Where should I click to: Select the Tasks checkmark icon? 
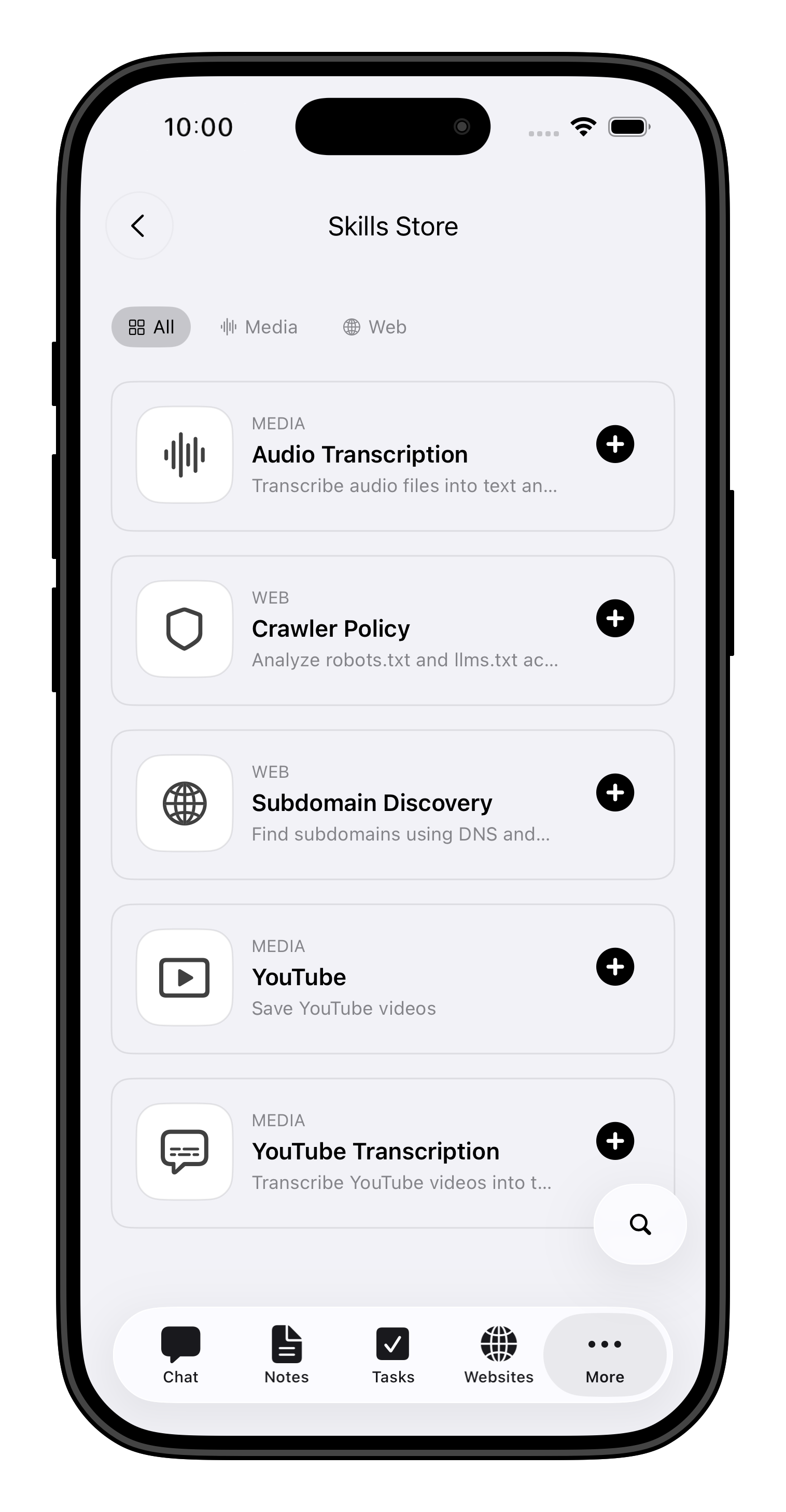tap(392, 1355)
